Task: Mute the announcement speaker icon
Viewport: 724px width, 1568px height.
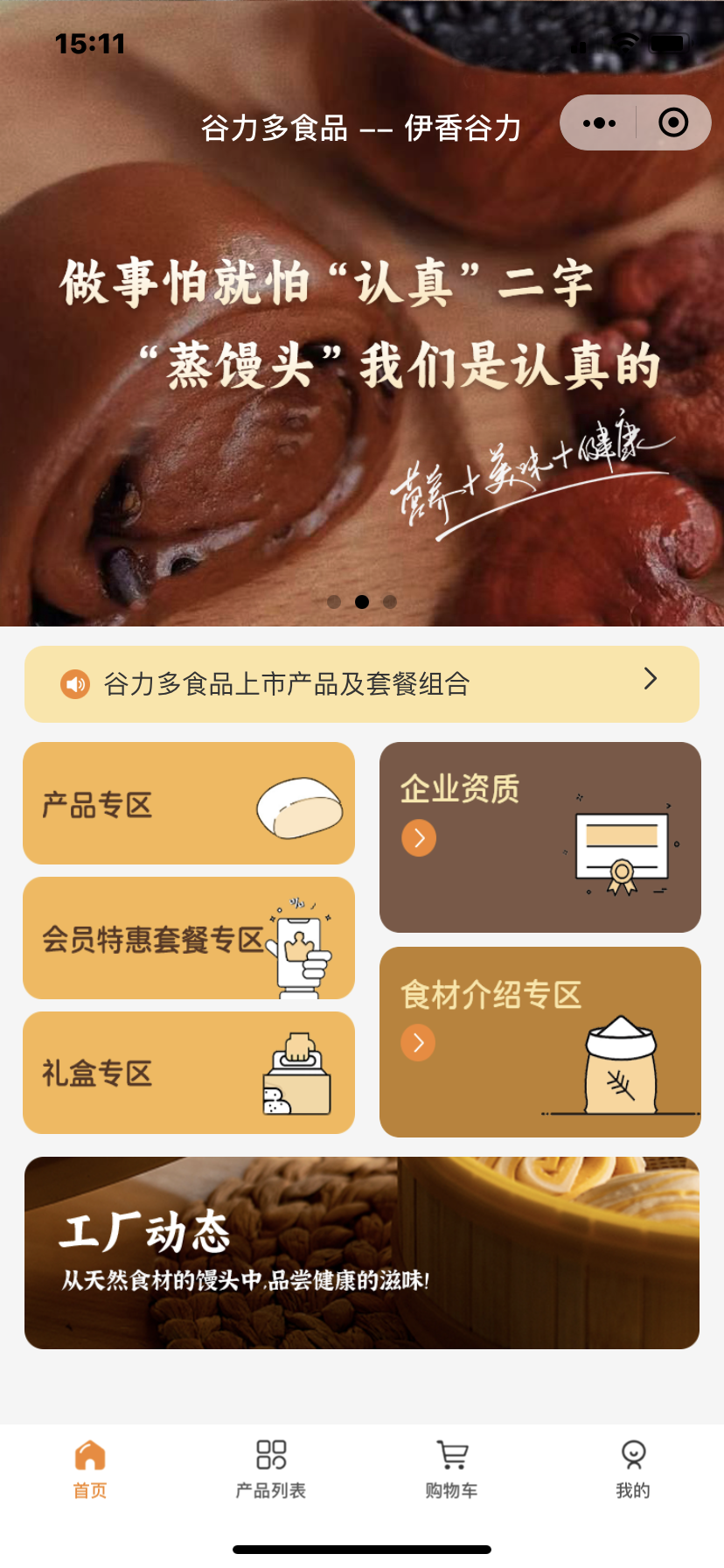Action: (x=74, y=683)
